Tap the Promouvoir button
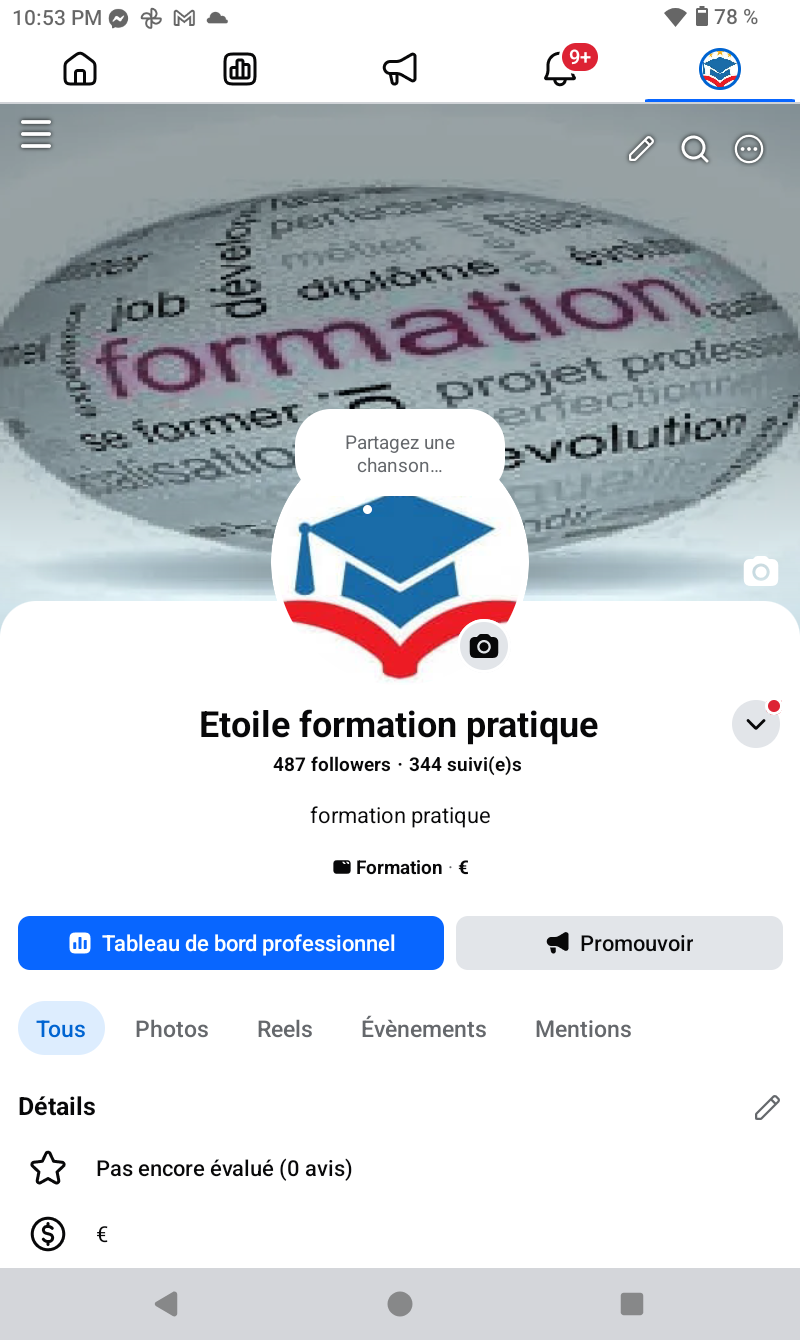This screenshot has height=1340, width=800. click(x=619, y=943)
